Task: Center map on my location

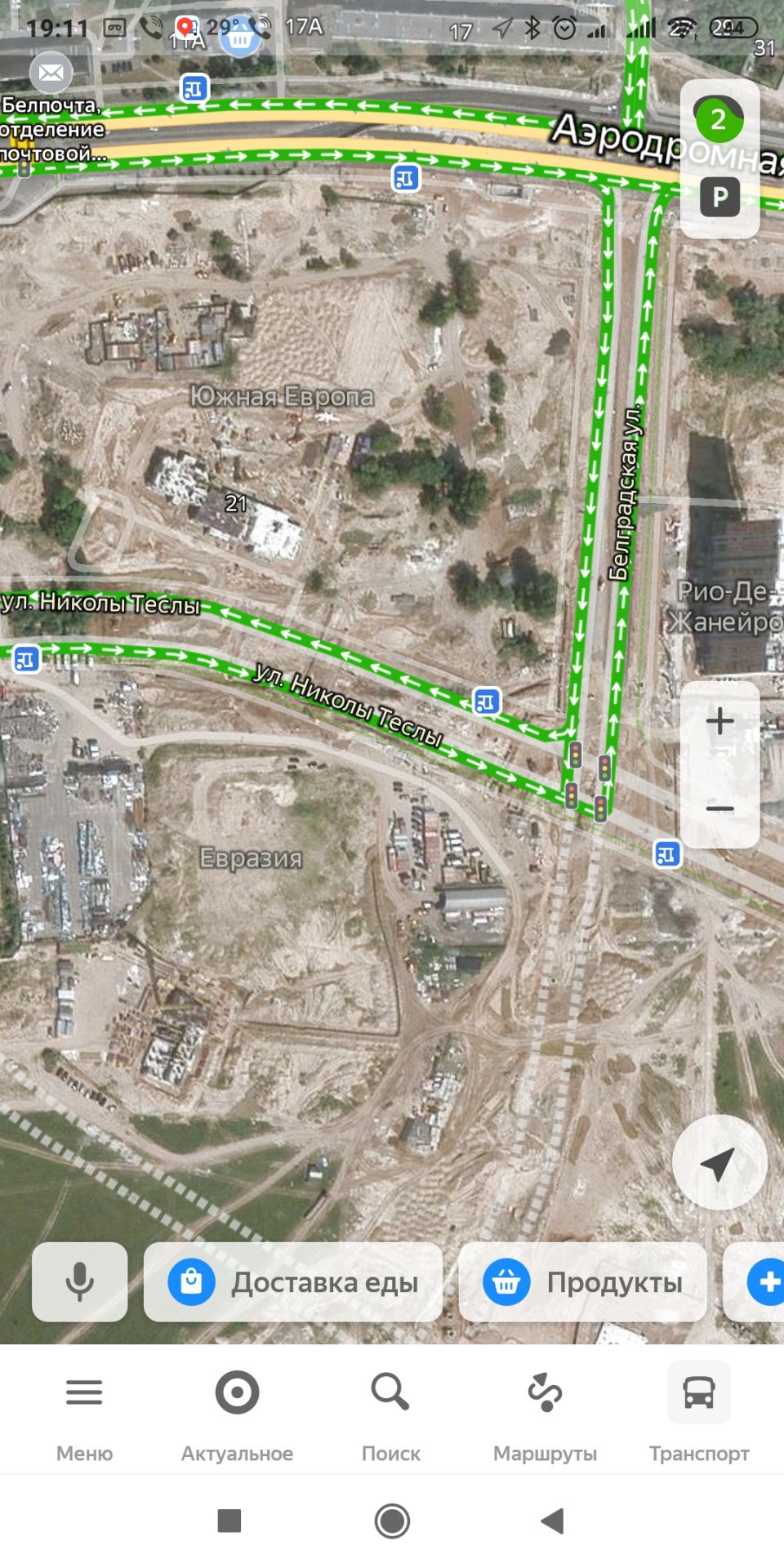Action: point(719,1163)
